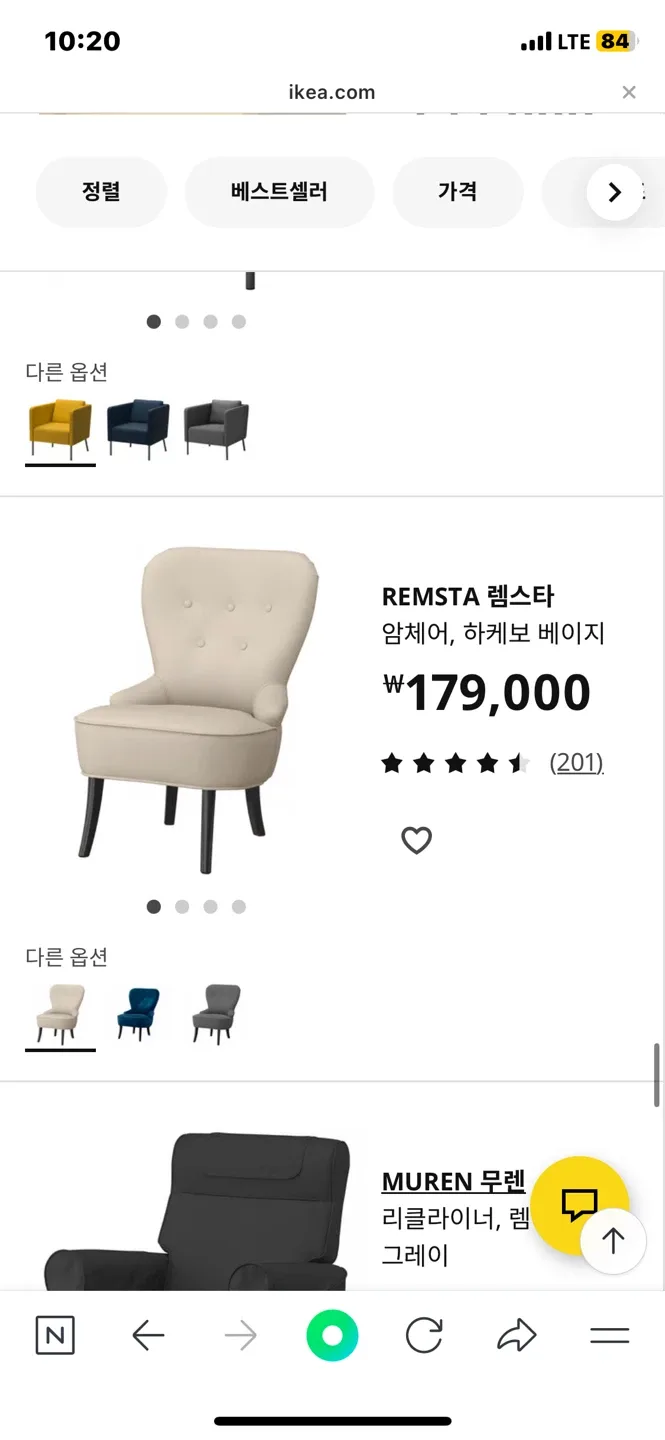This screenshot has height=1440, width=665.
Task: Open the MUREN 무렌 recliner link
Action: pyautogui.click(x=453, y=1181)
